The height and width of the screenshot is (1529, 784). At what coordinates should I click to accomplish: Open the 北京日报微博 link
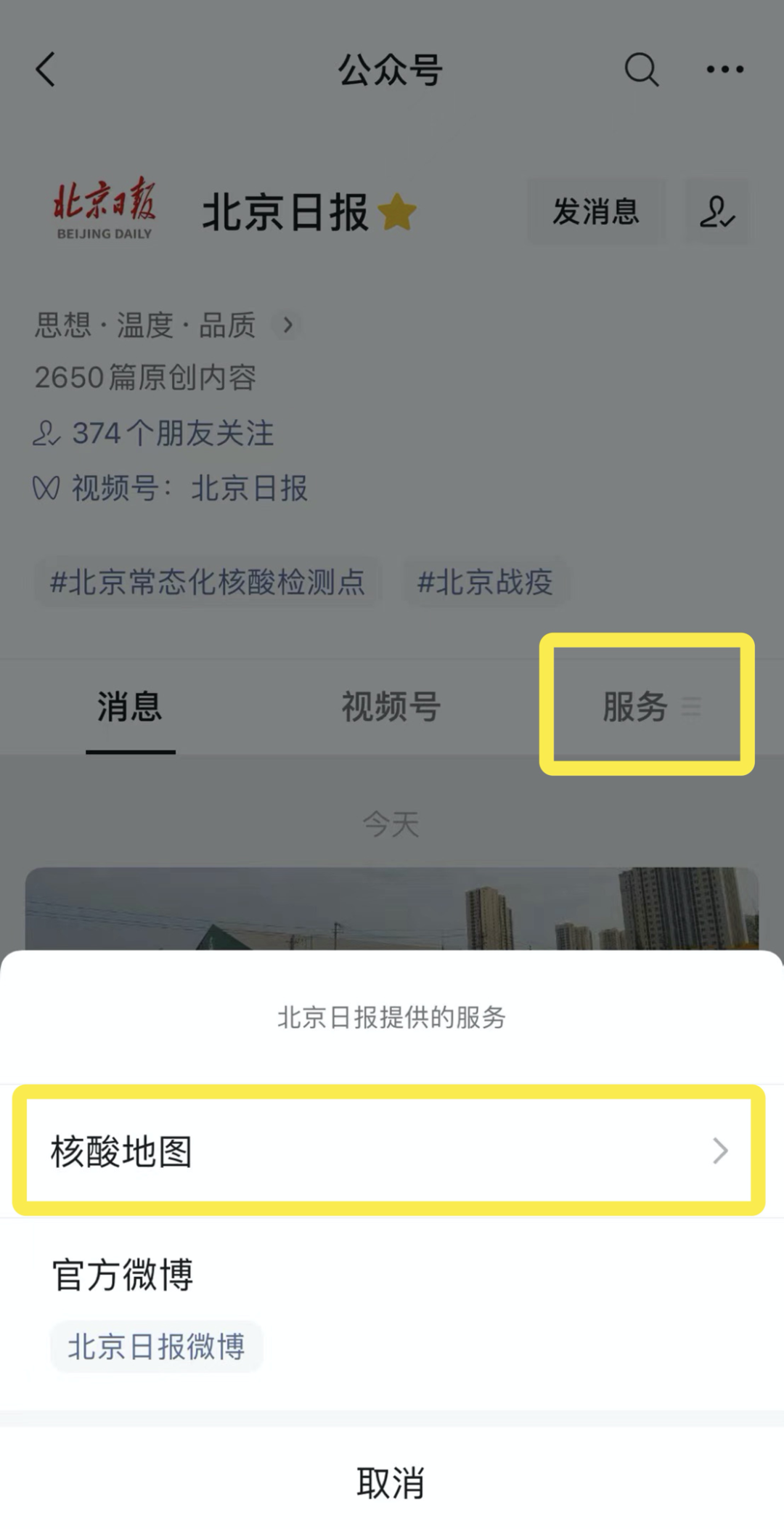156,1346
